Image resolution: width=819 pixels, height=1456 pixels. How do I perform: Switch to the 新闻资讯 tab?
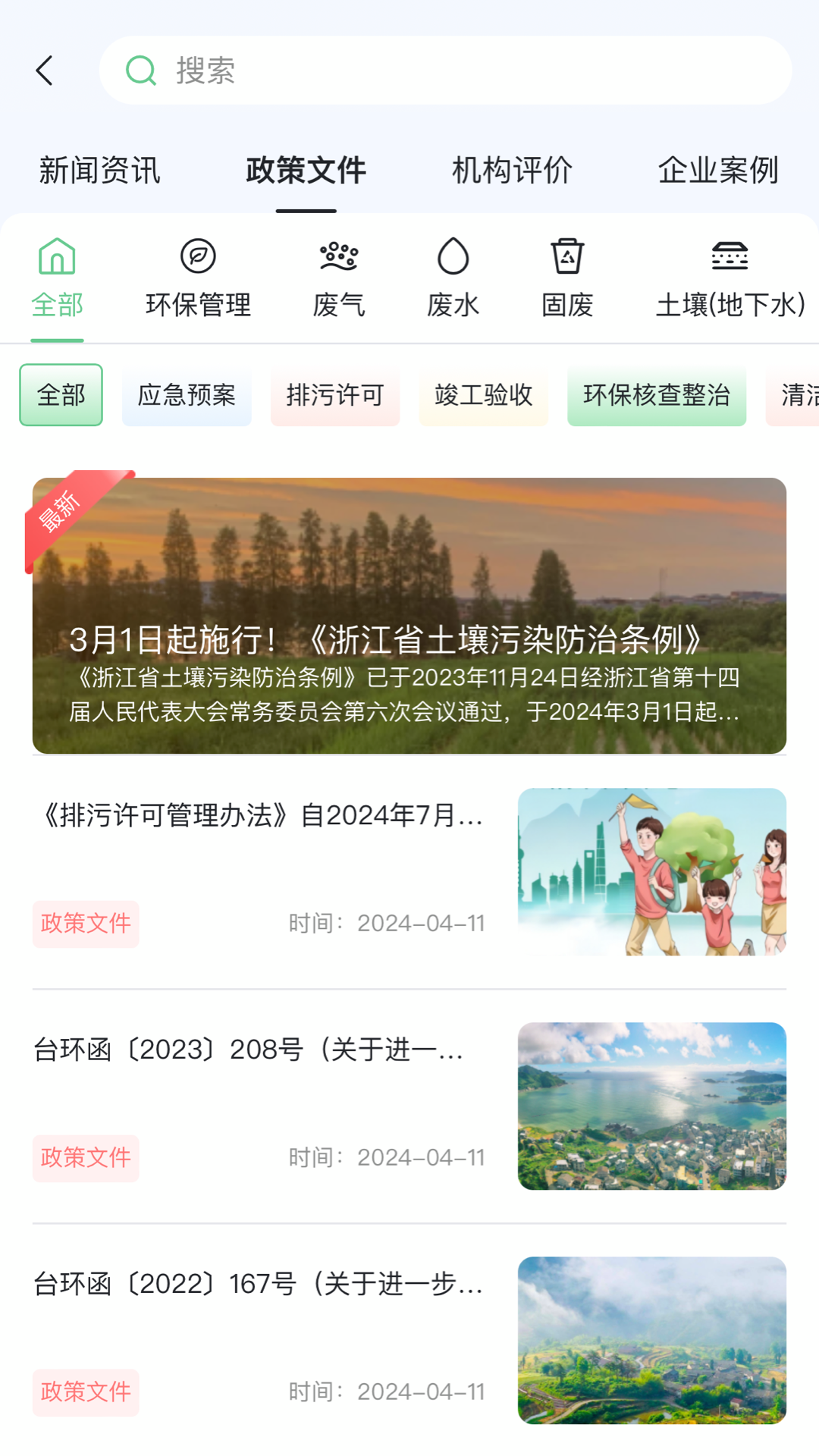tap(99, 171)
